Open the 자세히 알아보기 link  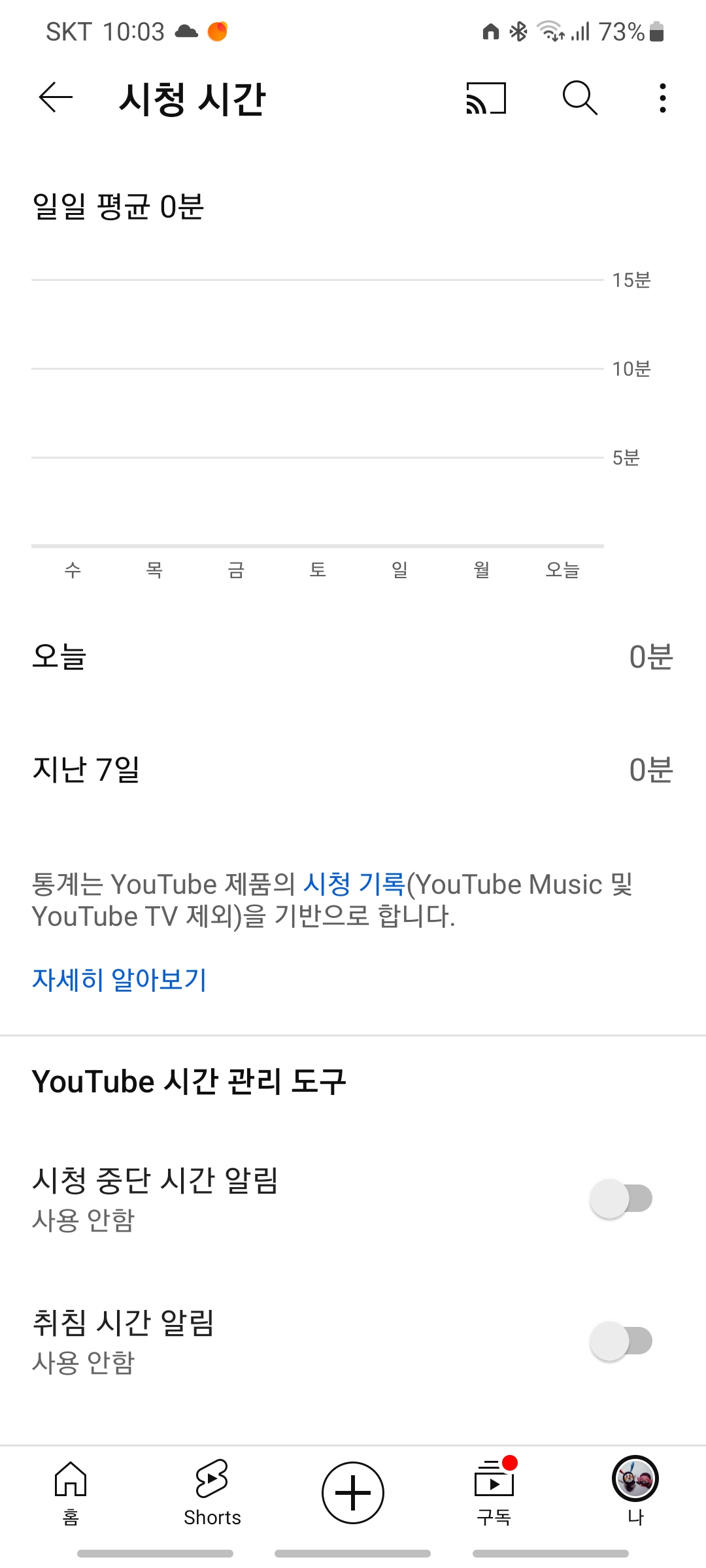tap(120, 979)
